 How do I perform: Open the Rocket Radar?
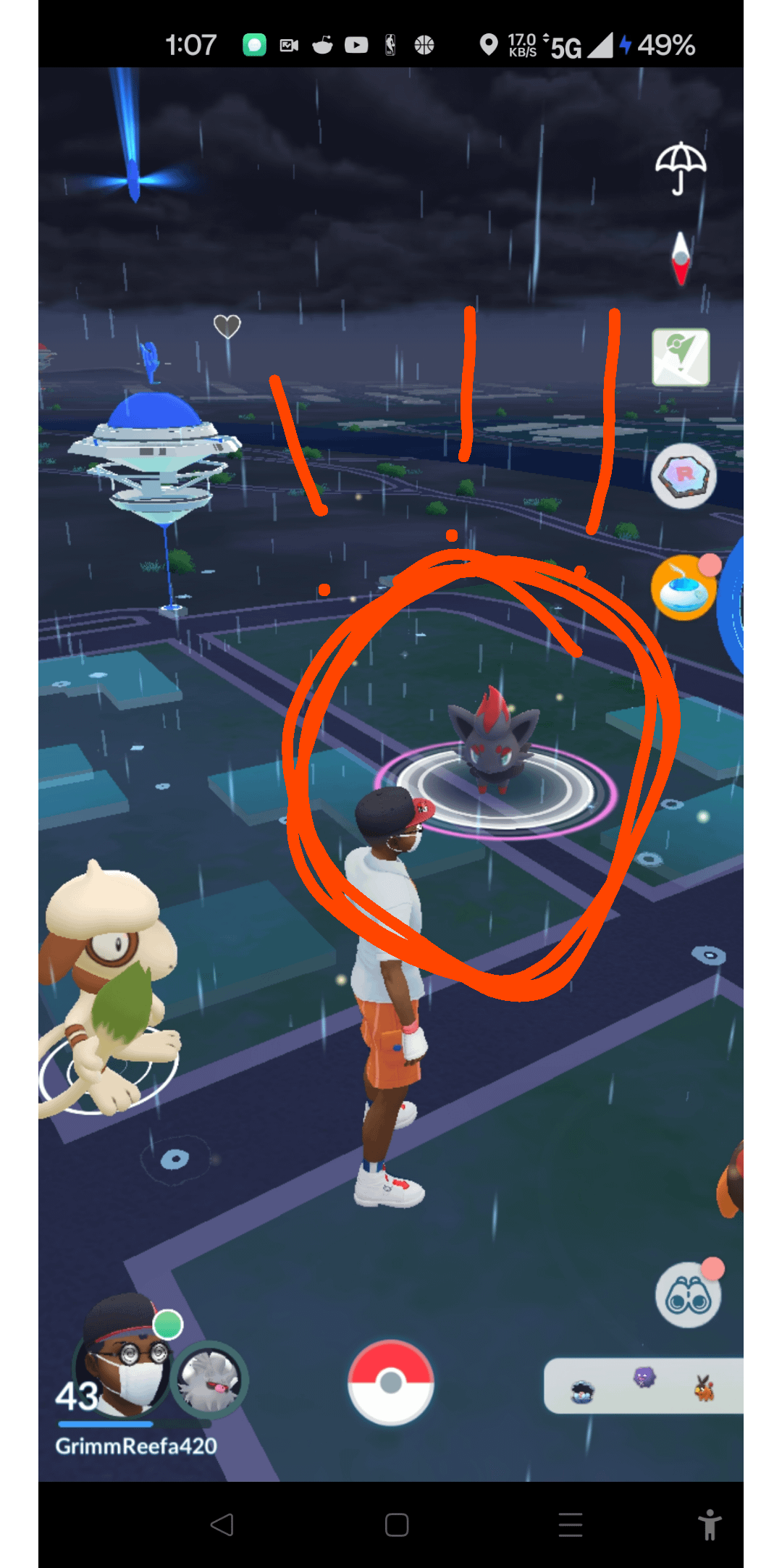(684, 476)
